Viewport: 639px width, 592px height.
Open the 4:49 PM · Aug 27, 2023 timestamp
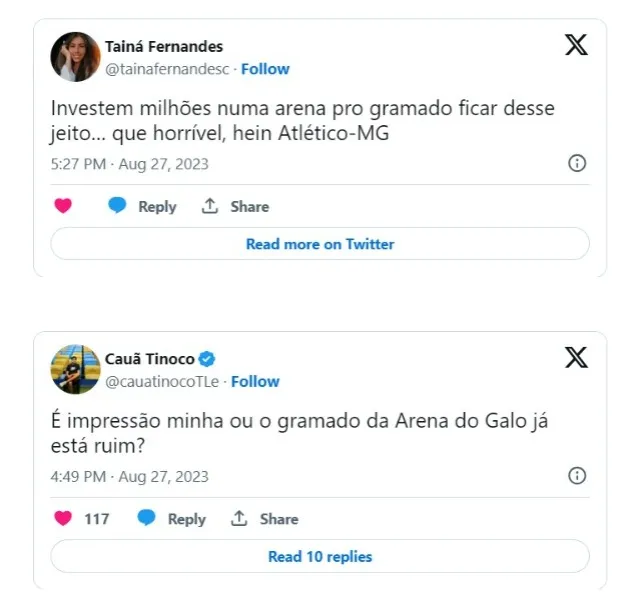129,477
